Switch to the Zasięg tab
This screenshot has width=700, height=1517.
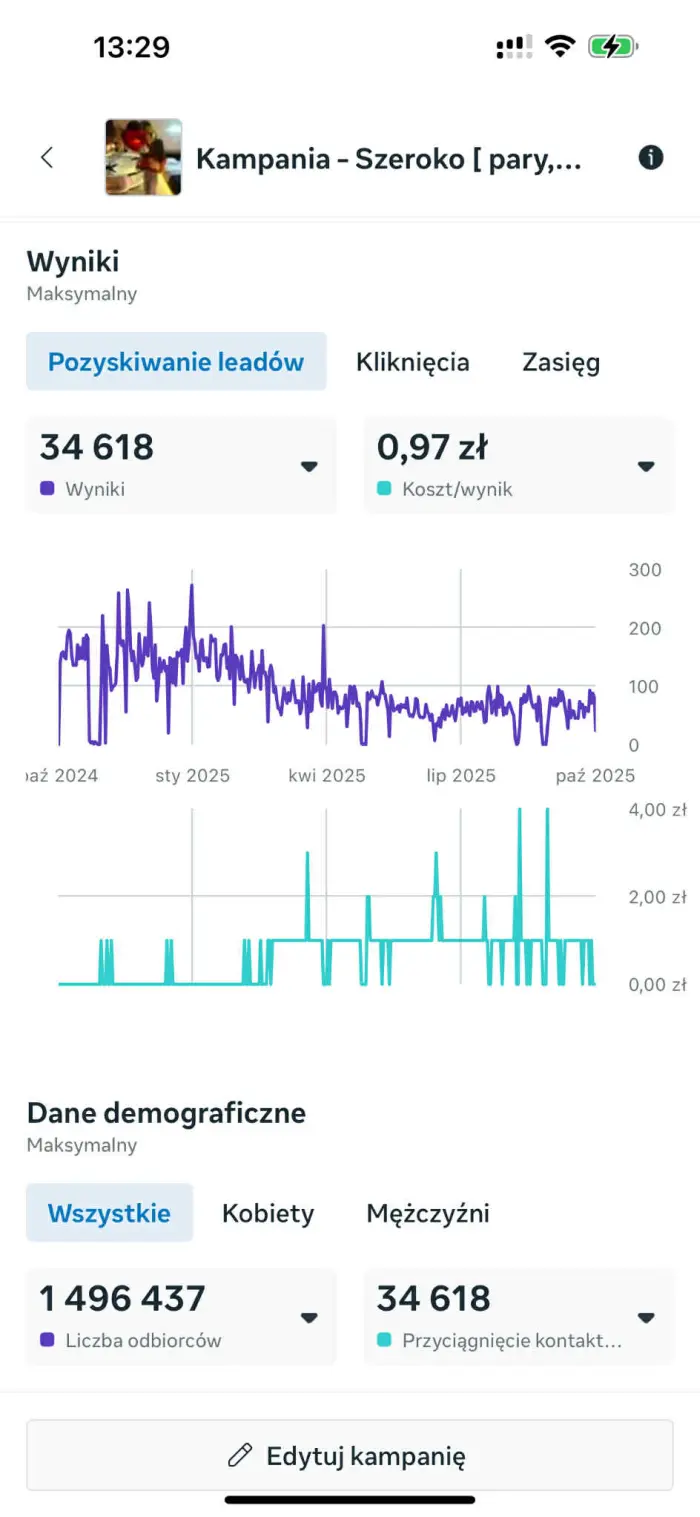pyautogui.click(x=561, y=361)
